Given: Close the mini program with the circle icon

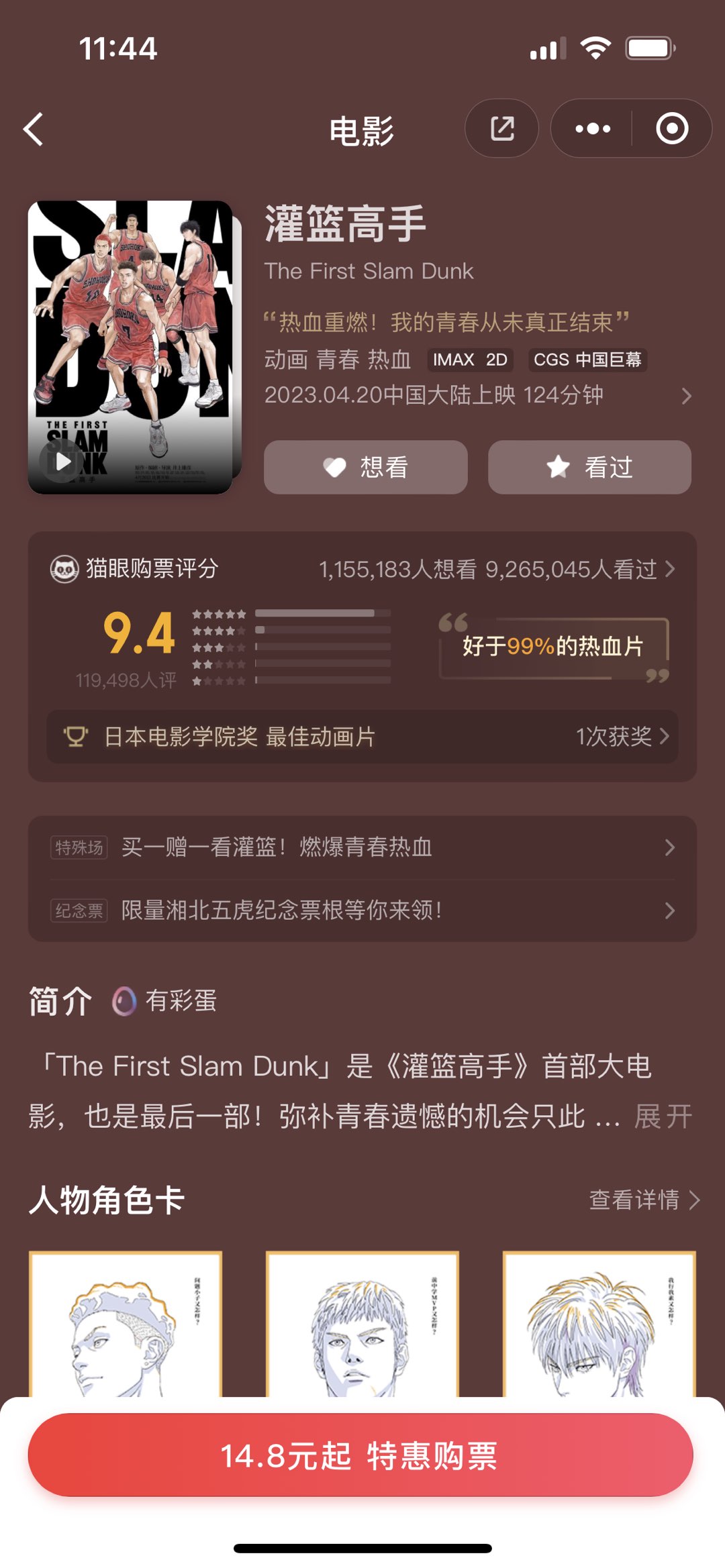Looking at the screenshot, I should pos(672,129).
